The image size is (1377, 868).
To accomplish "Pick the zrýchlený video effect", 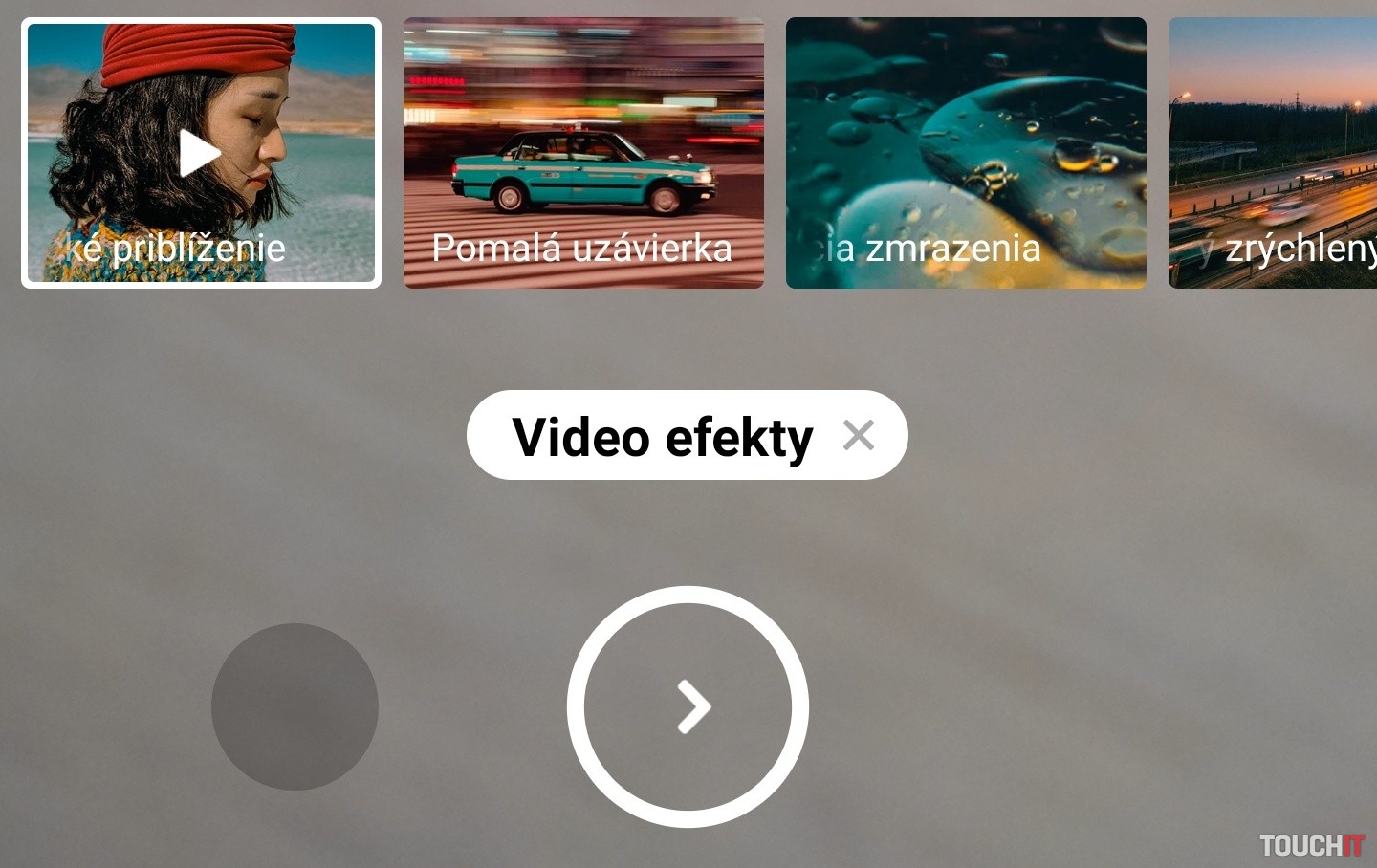I will click(x=1274, y=153).
